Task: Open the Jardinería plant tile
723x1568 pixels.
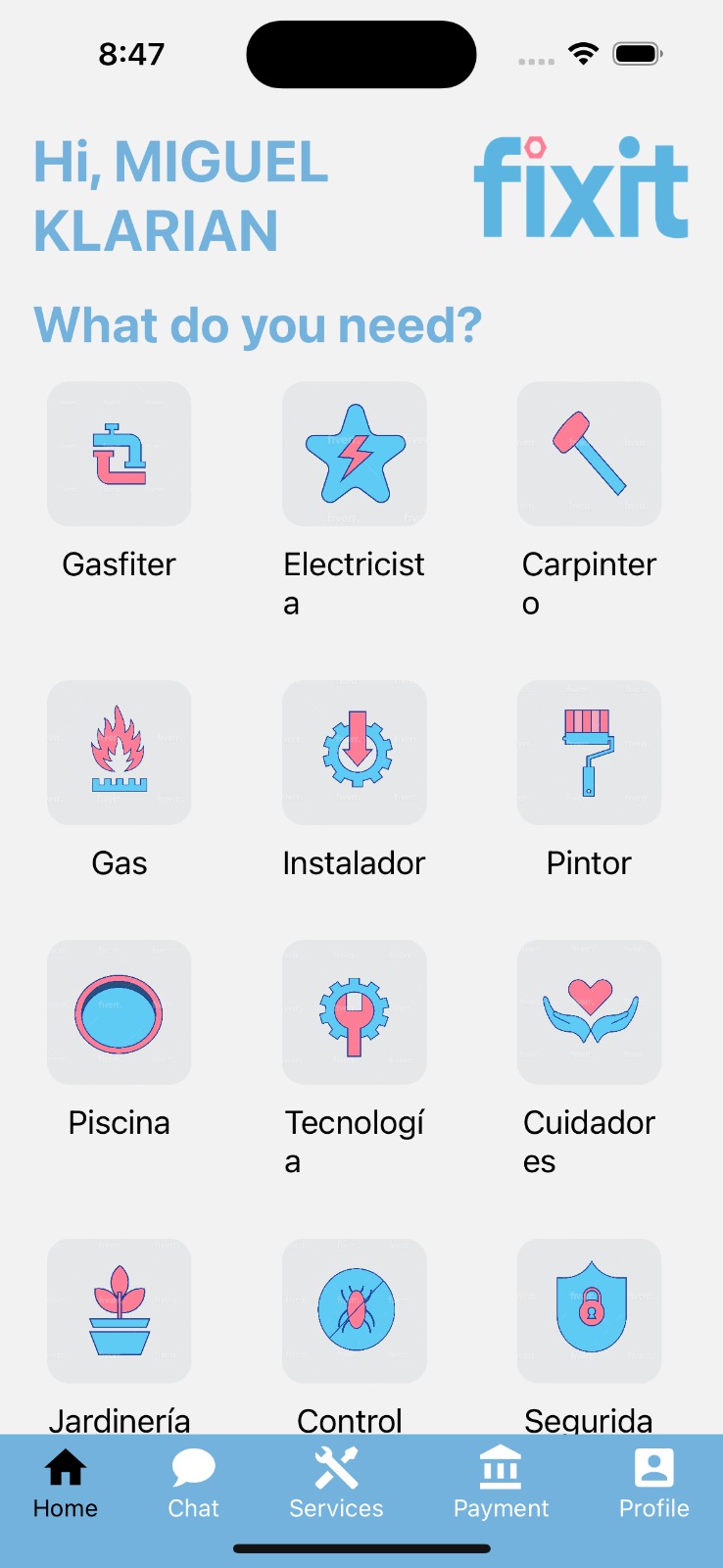Action: coord(119,1311)
